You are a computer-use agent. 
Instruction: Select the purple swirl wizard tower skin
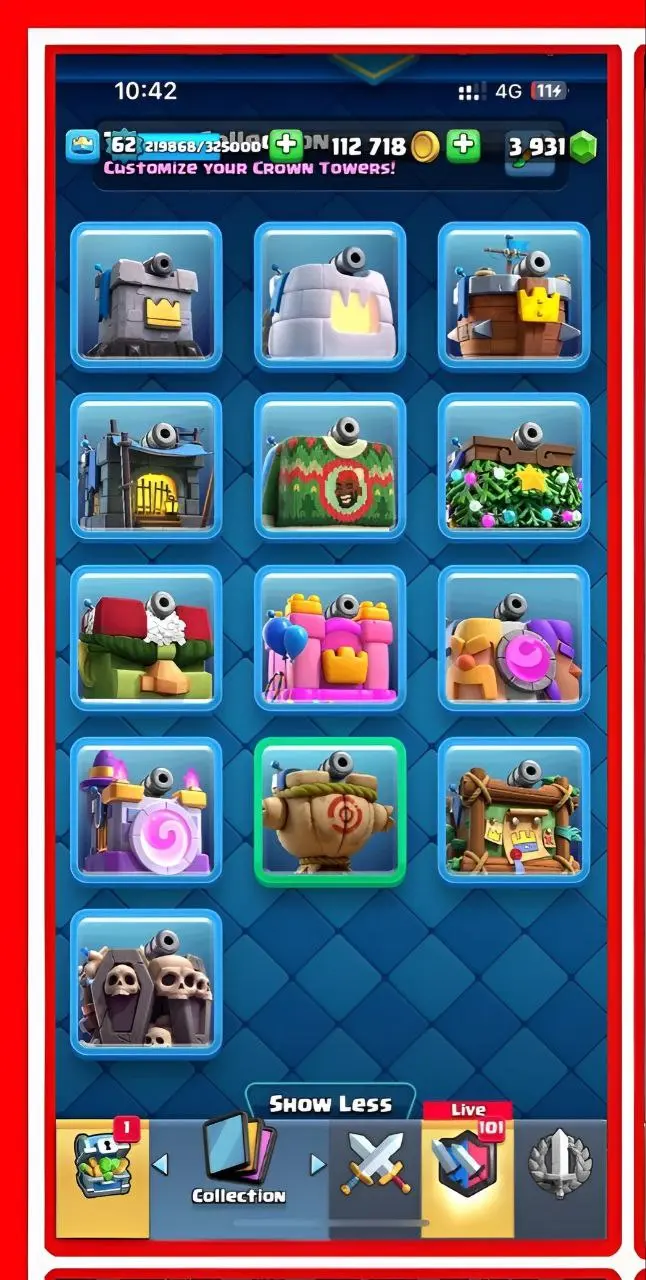pyautogui.click(x=146, y=811)
